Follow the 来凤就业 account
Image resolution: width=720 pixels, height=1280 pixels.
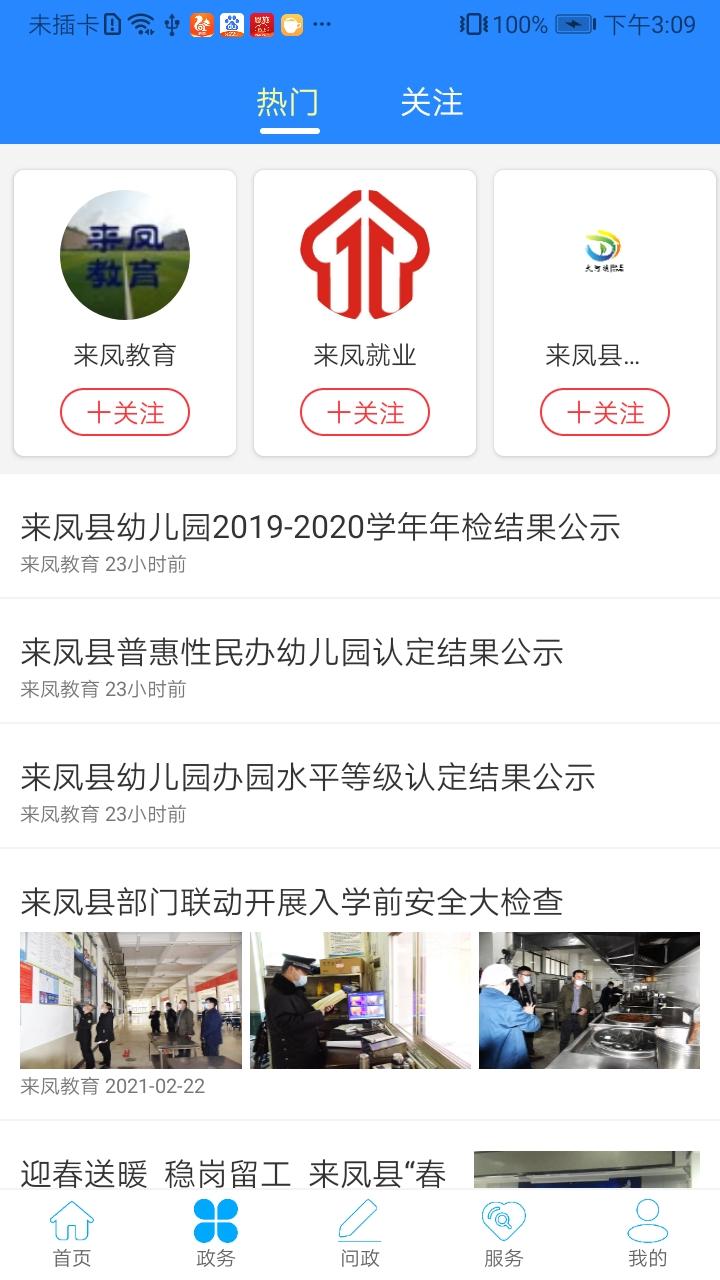pos(365,412)
